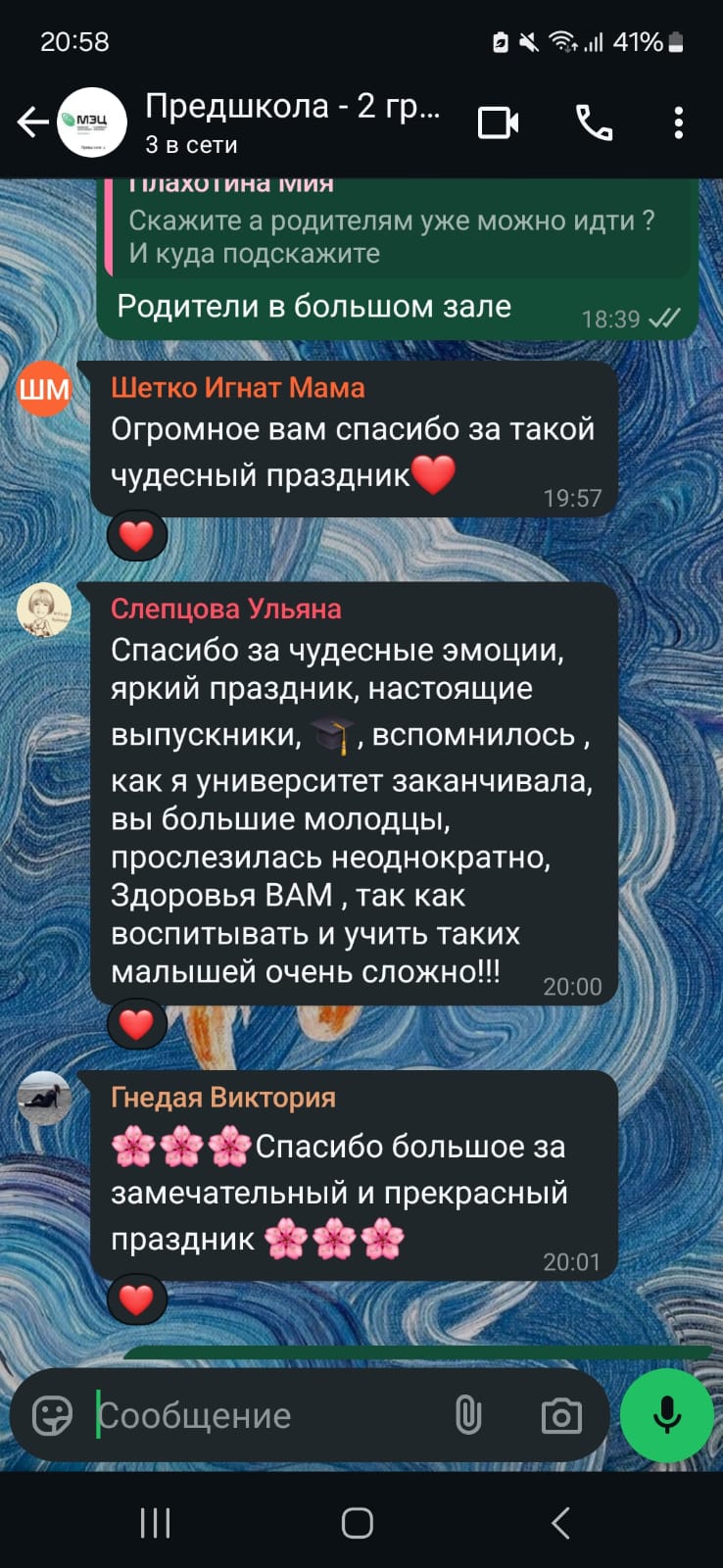723x1568 pixels.
Task: Tap heart reaction under Слепцова Ульяна's message
Action: [136, 1024]
